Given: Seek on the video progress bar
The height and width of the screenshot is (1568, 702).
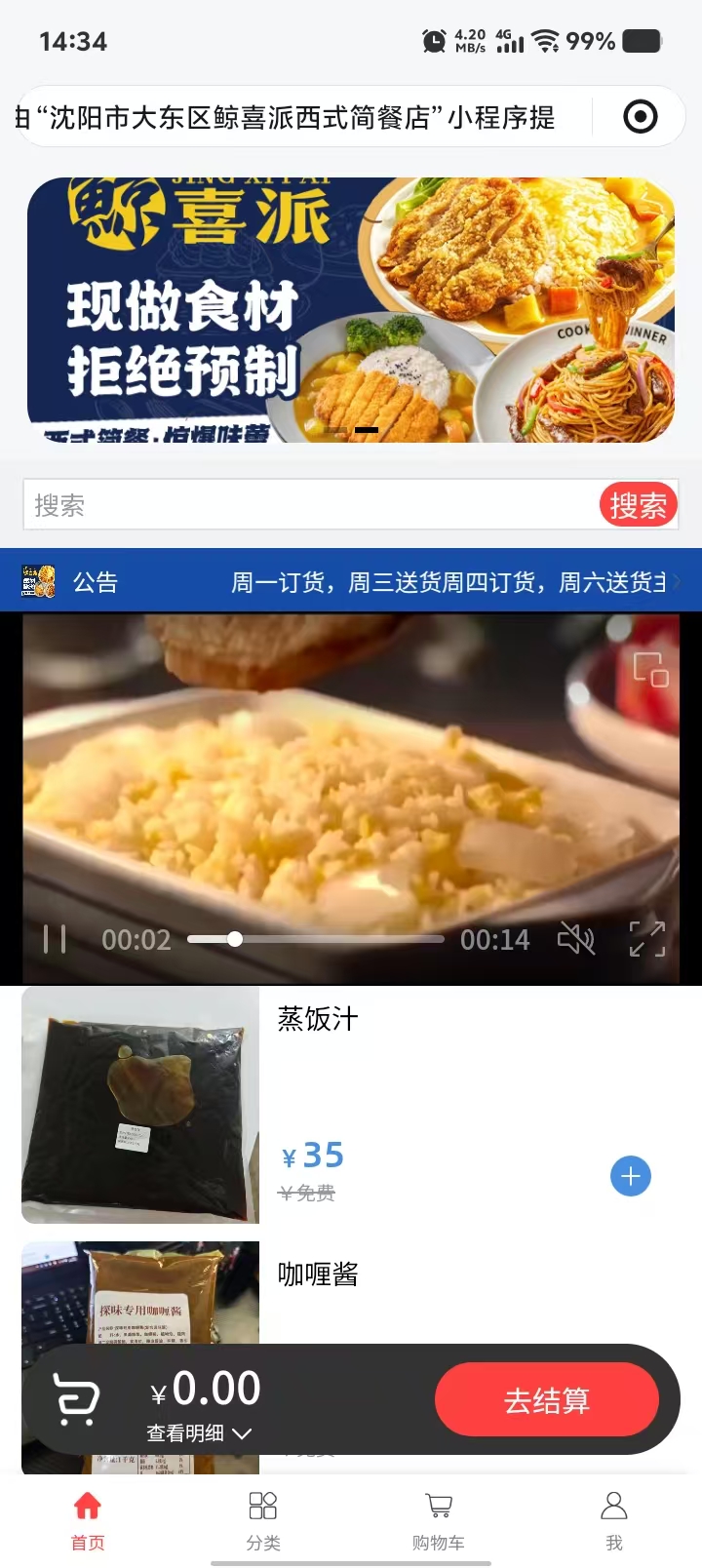Looking at the screenshot, I should point(315,939).
